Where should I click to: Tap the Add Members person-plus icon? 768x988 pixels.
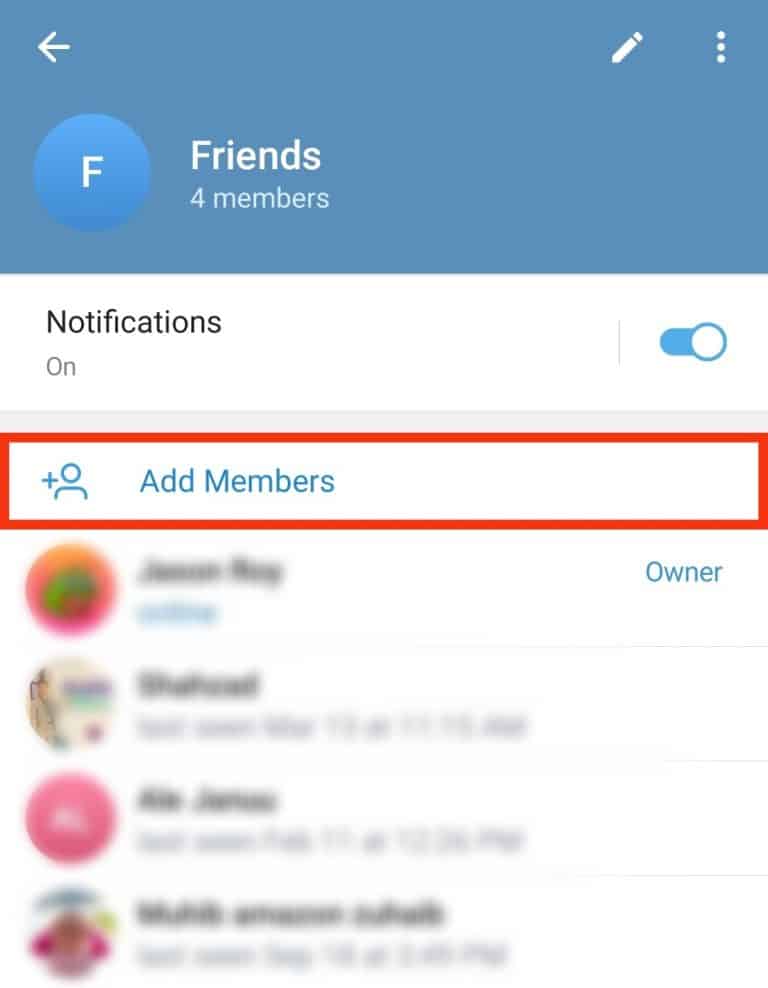65,481
